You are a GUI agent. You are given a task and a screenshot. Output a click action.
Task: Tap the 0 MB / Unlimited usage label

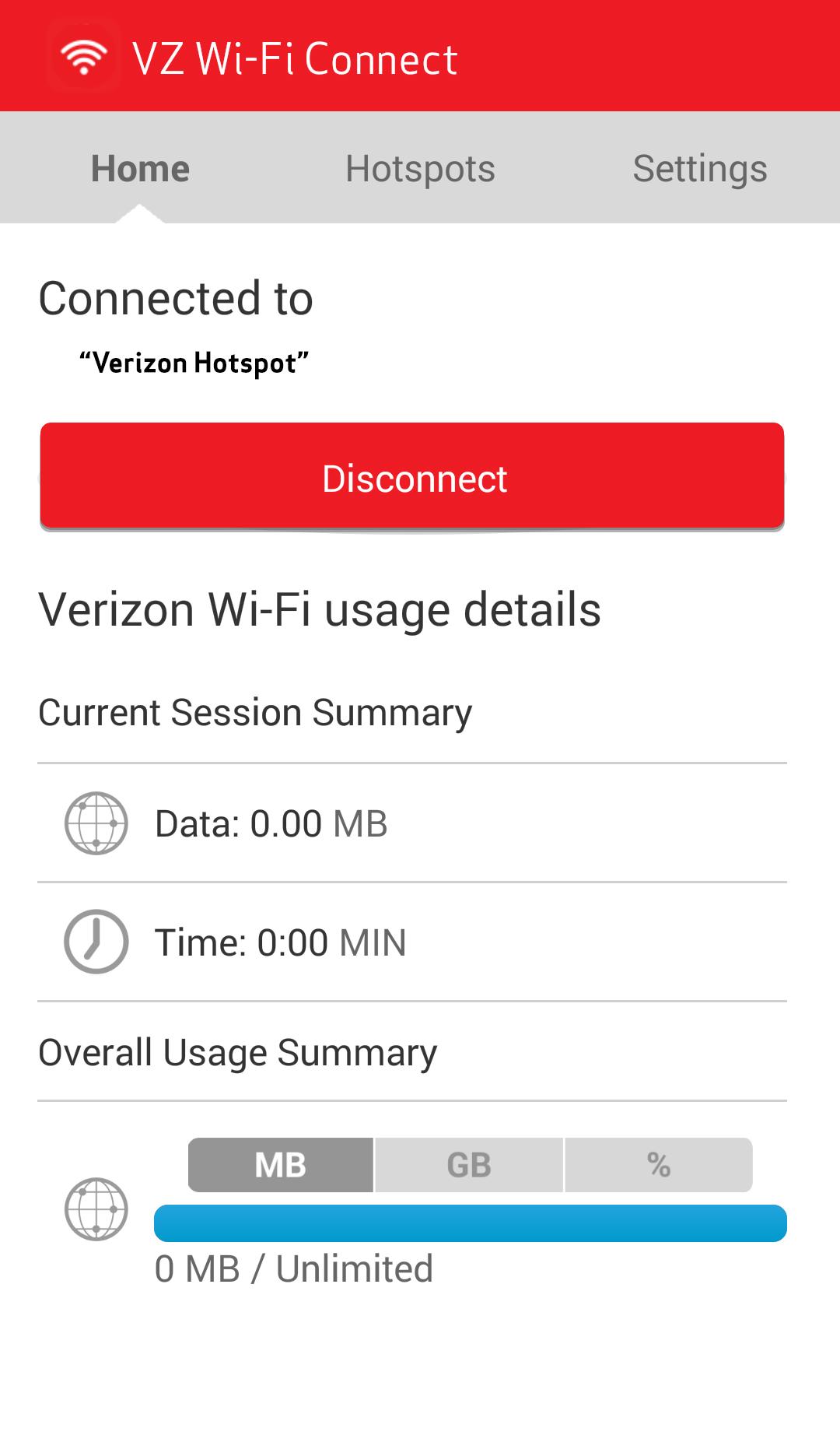tap(294, 1268)
